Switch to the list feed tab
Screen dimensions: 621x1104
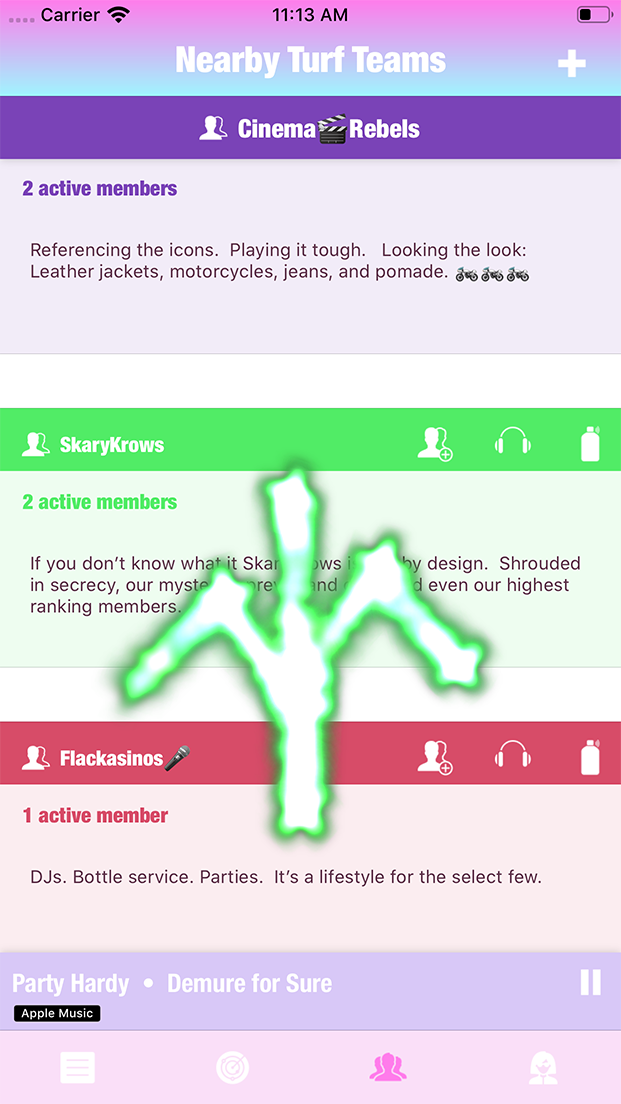[77, 1067]
